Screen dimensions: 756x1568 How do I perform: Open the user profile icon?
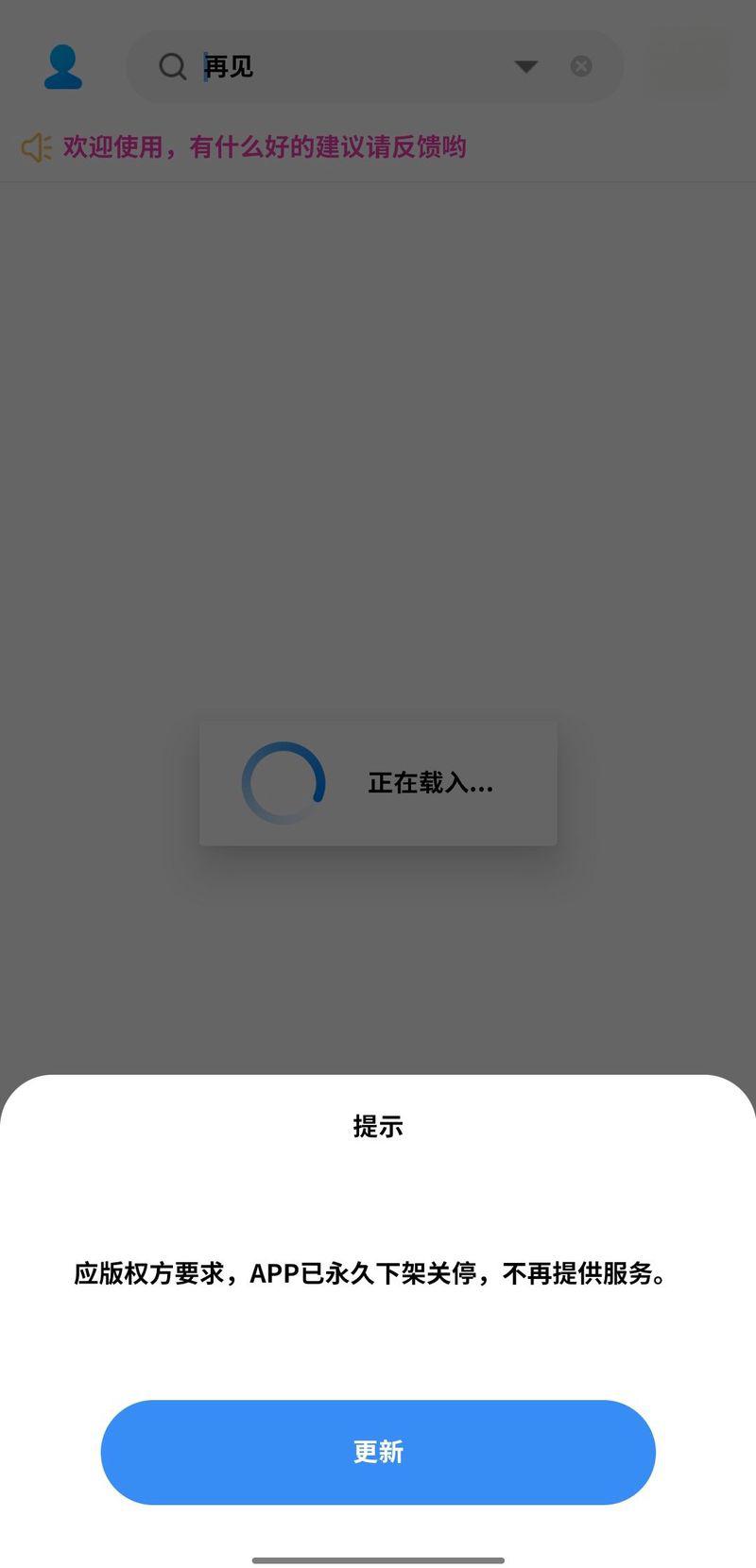tap(63, 67)
